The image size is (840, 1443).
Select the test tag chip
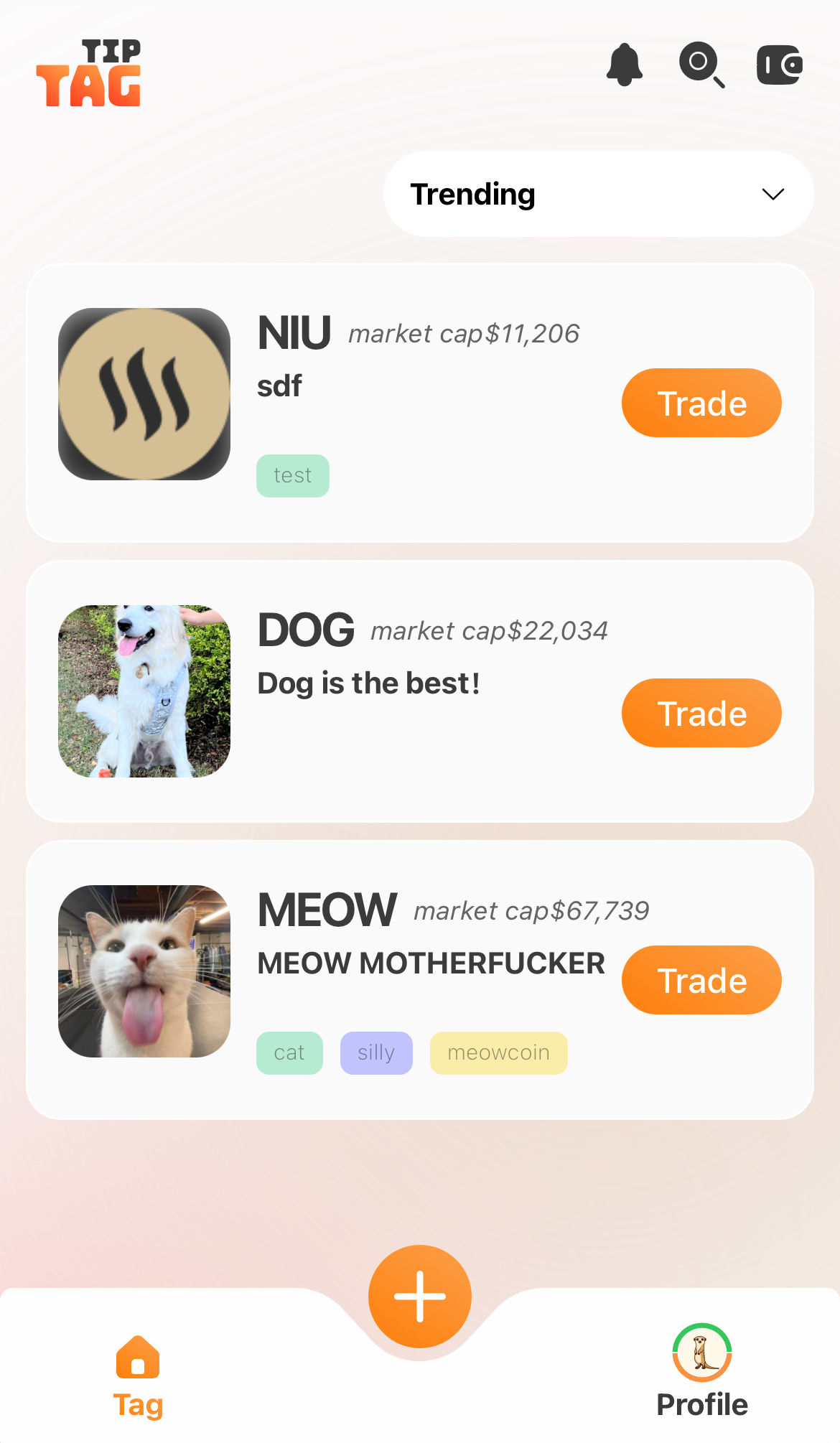pyautogui.click(x=292, y=475)
